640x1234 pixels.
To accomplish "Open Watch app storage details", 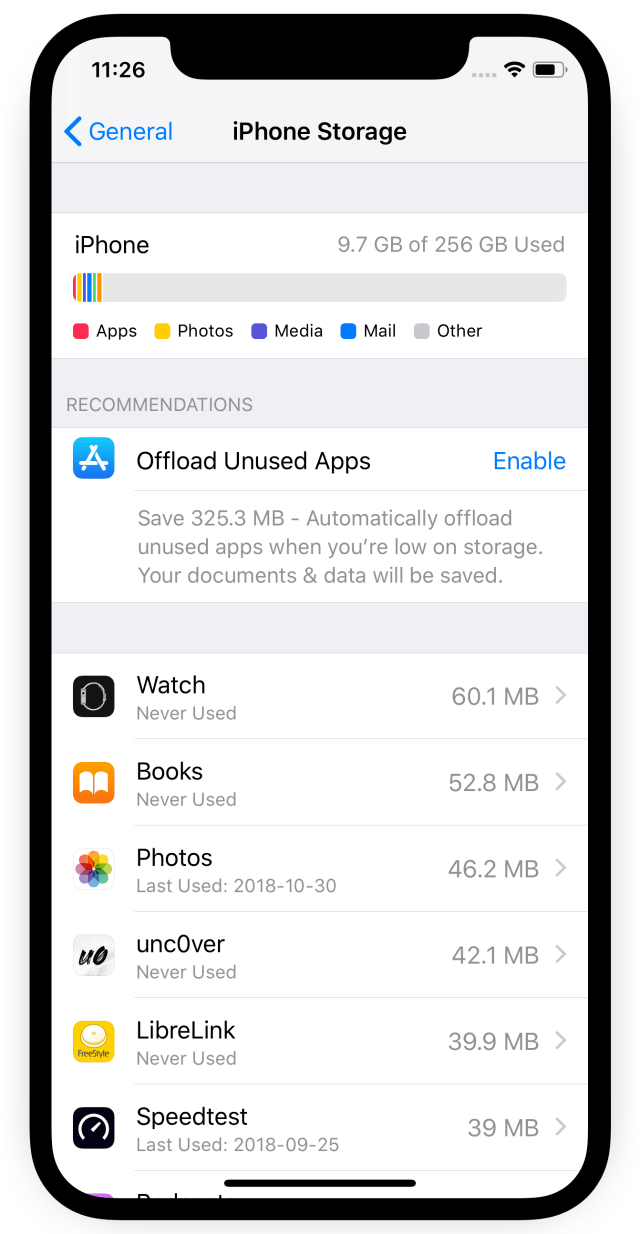I will pos(320,696).
